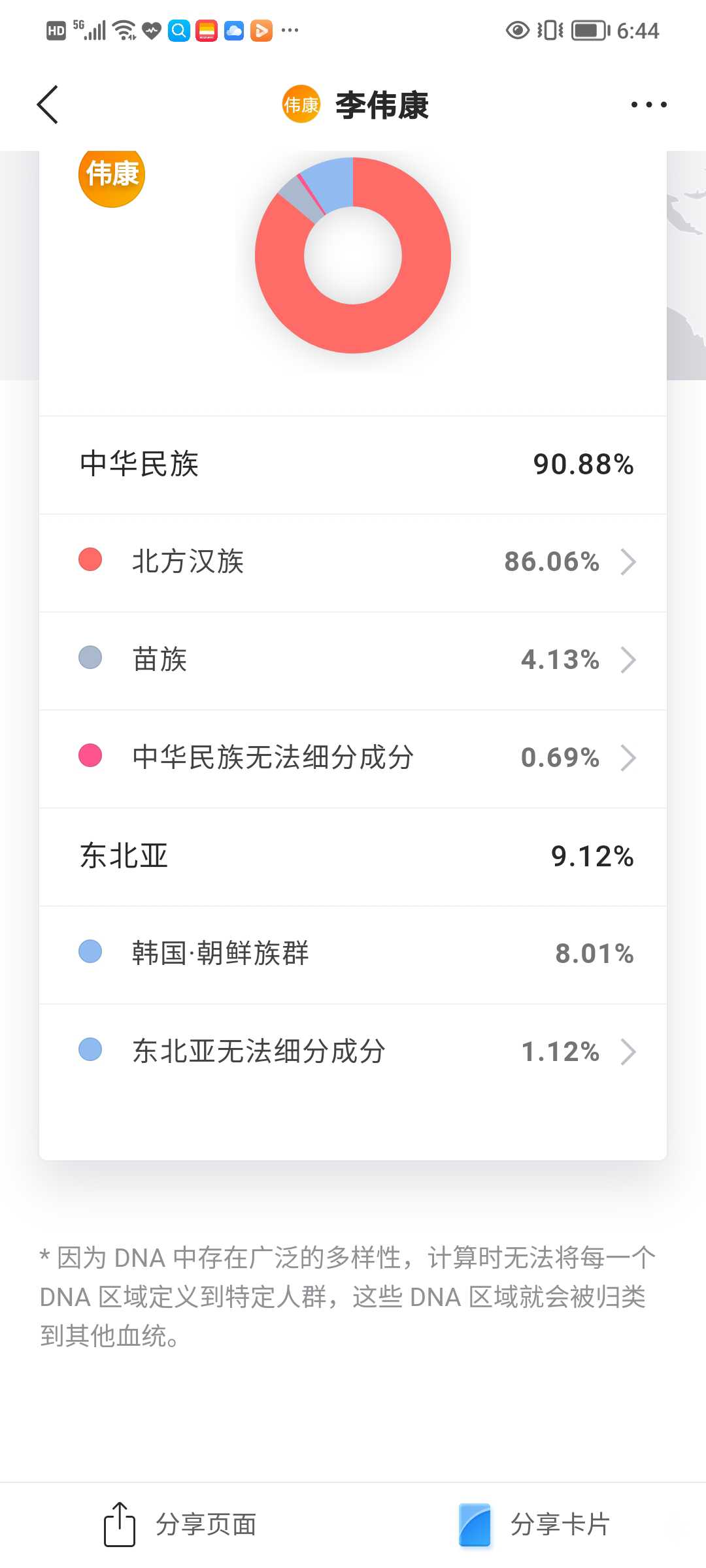Viewport: 706px width, 1568px height.
Task: Open the 苗族 4.13% row
Action: [x=353, y=661]
